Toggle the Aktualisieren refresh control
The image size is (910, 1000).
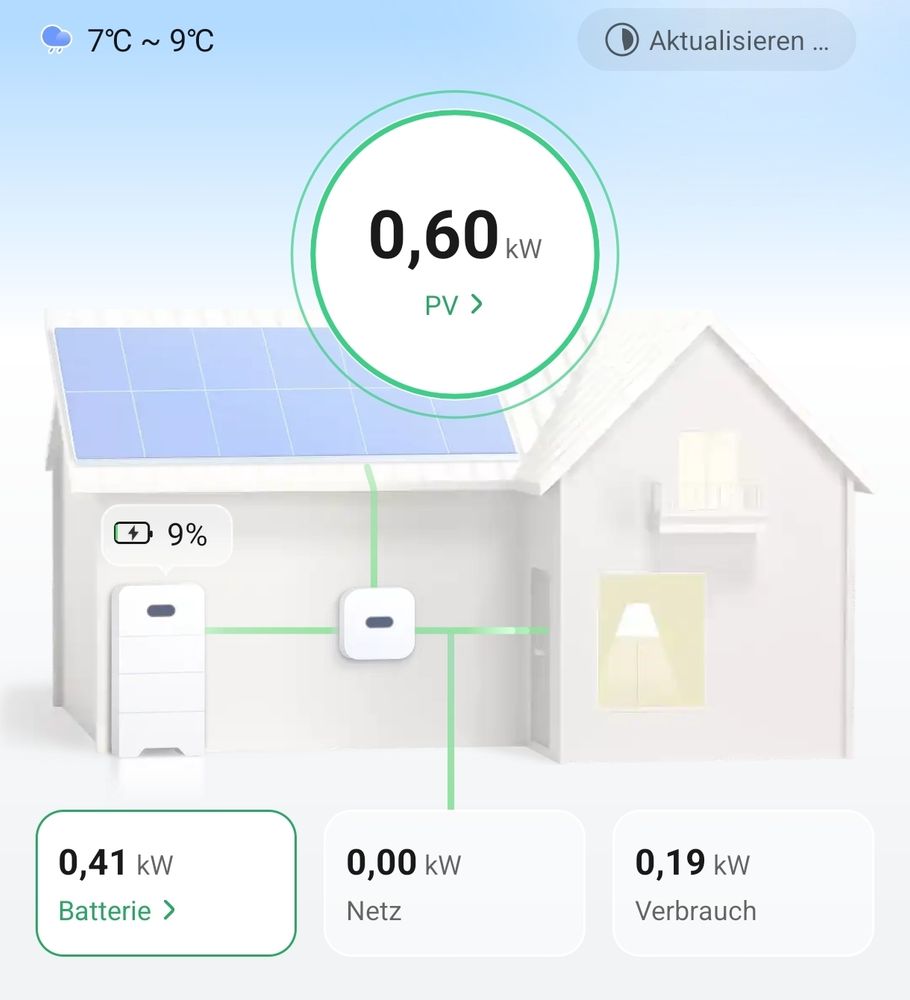(716, 41)
